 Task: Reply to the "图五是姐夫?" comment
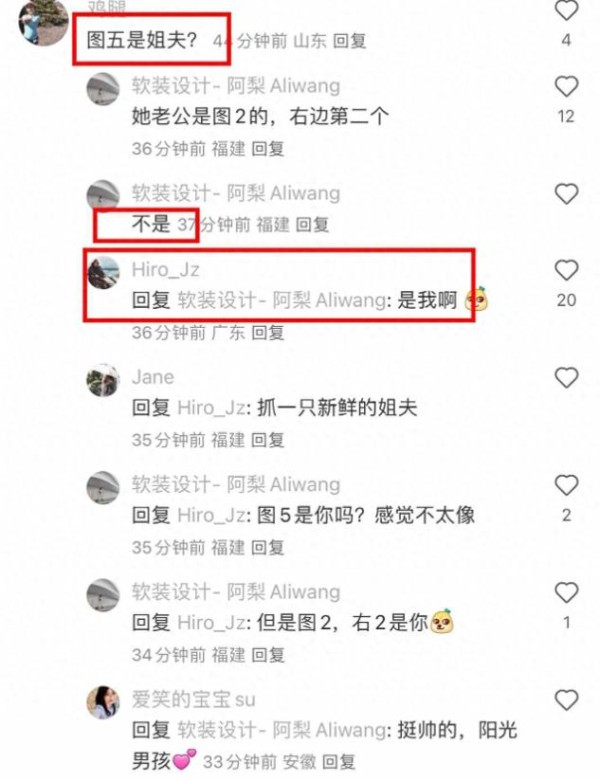pyautogui.click(x=350, y=42)
